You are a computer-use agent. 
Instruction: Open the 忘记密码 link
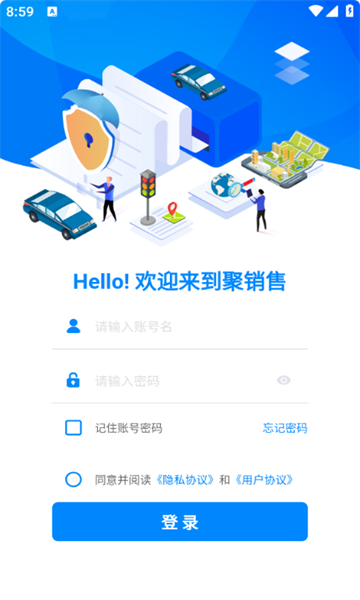(285, 428)
